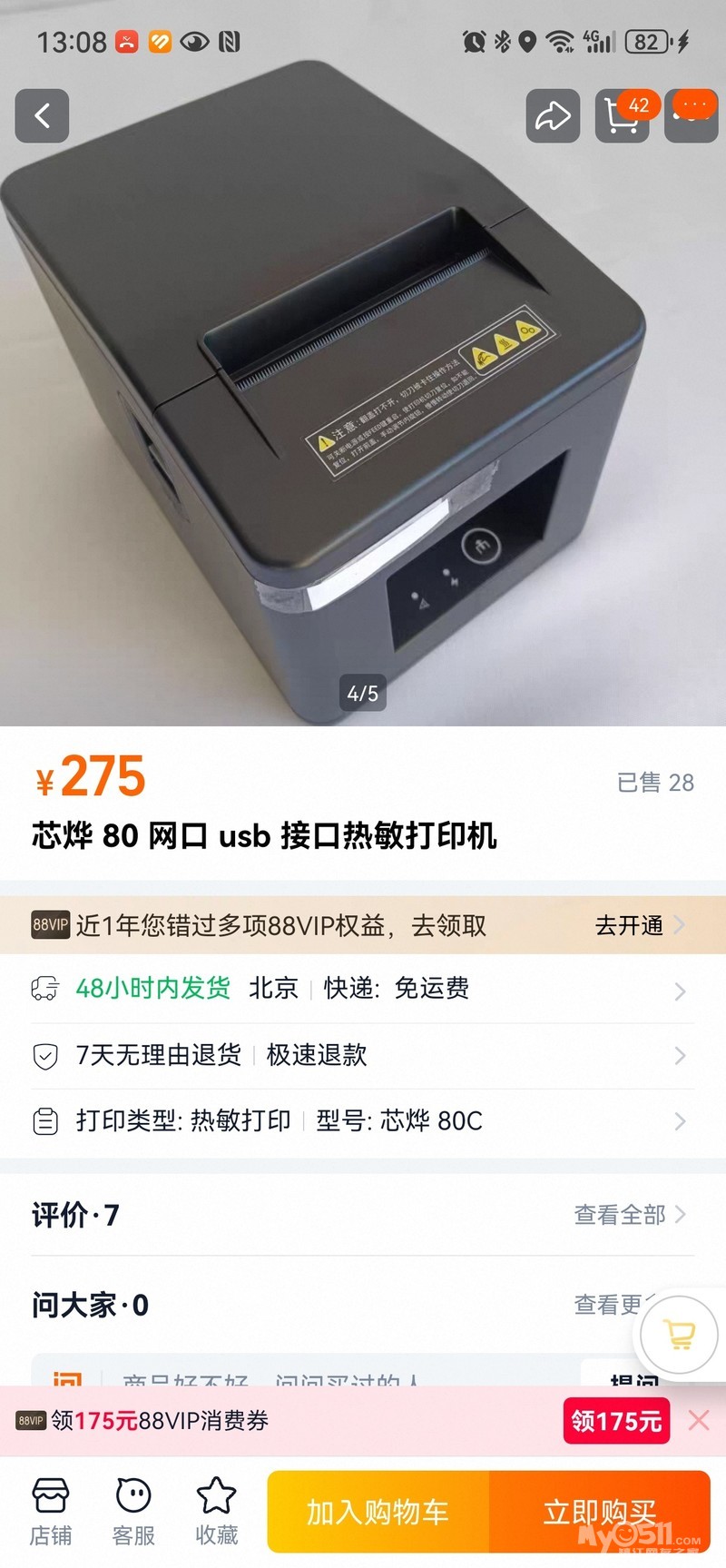
Task: Visit the seller's 店铺 page
Action: tap(51, 1511)
